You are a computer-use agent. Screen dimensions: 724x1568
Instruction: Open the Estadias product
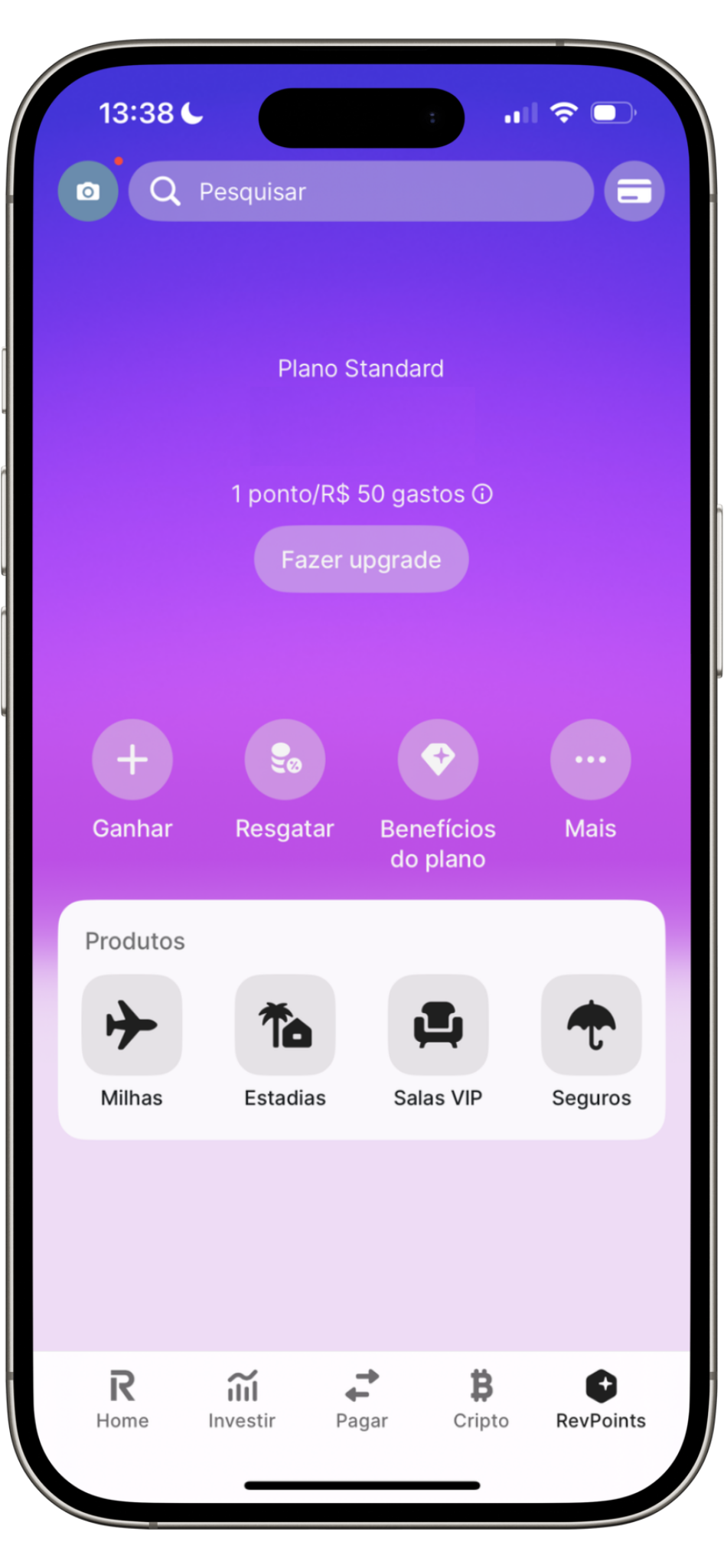pos(285,1026)
